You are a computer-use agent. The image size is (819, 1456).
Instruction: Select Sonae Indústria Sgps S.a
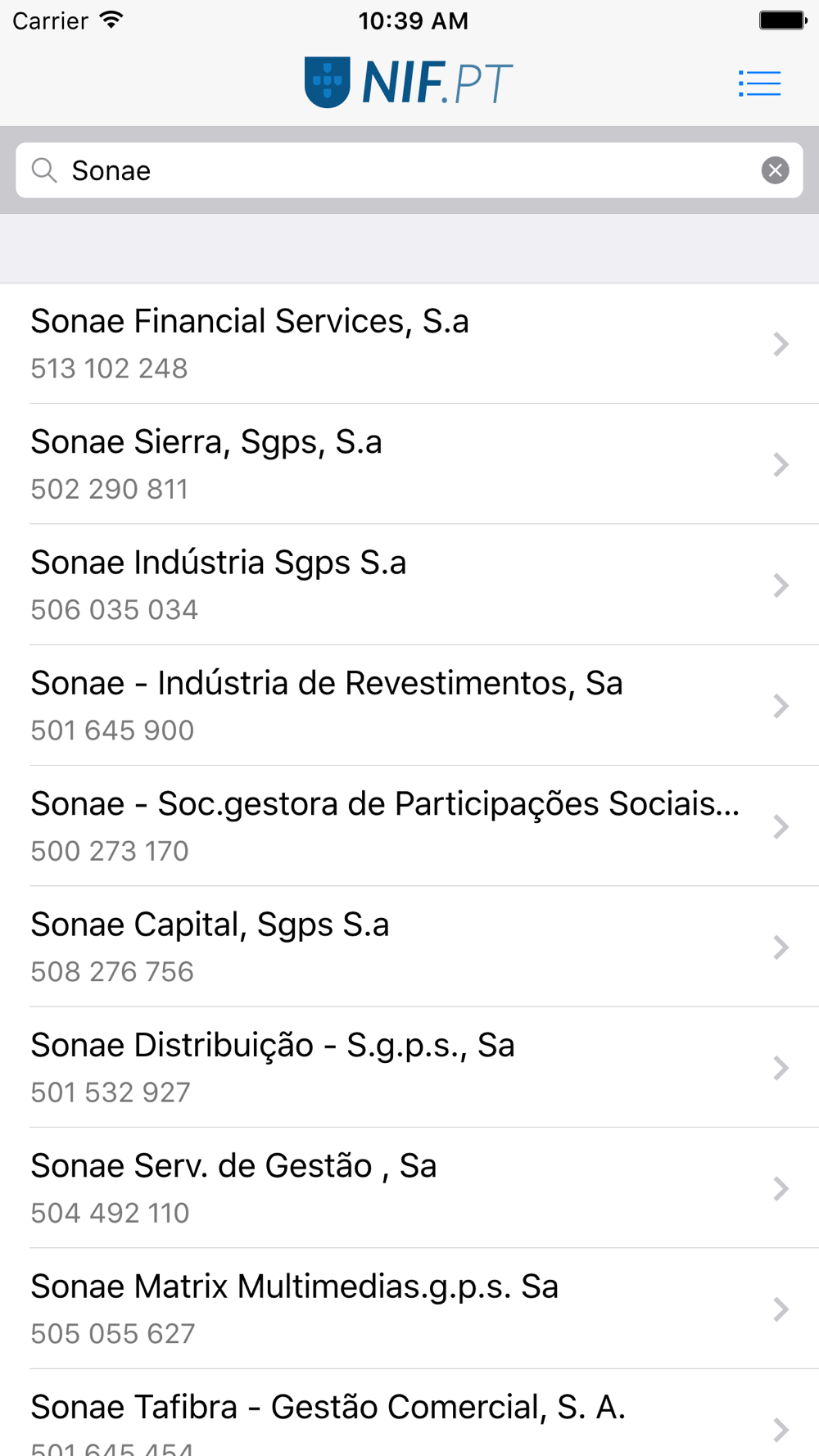(409, 585)
